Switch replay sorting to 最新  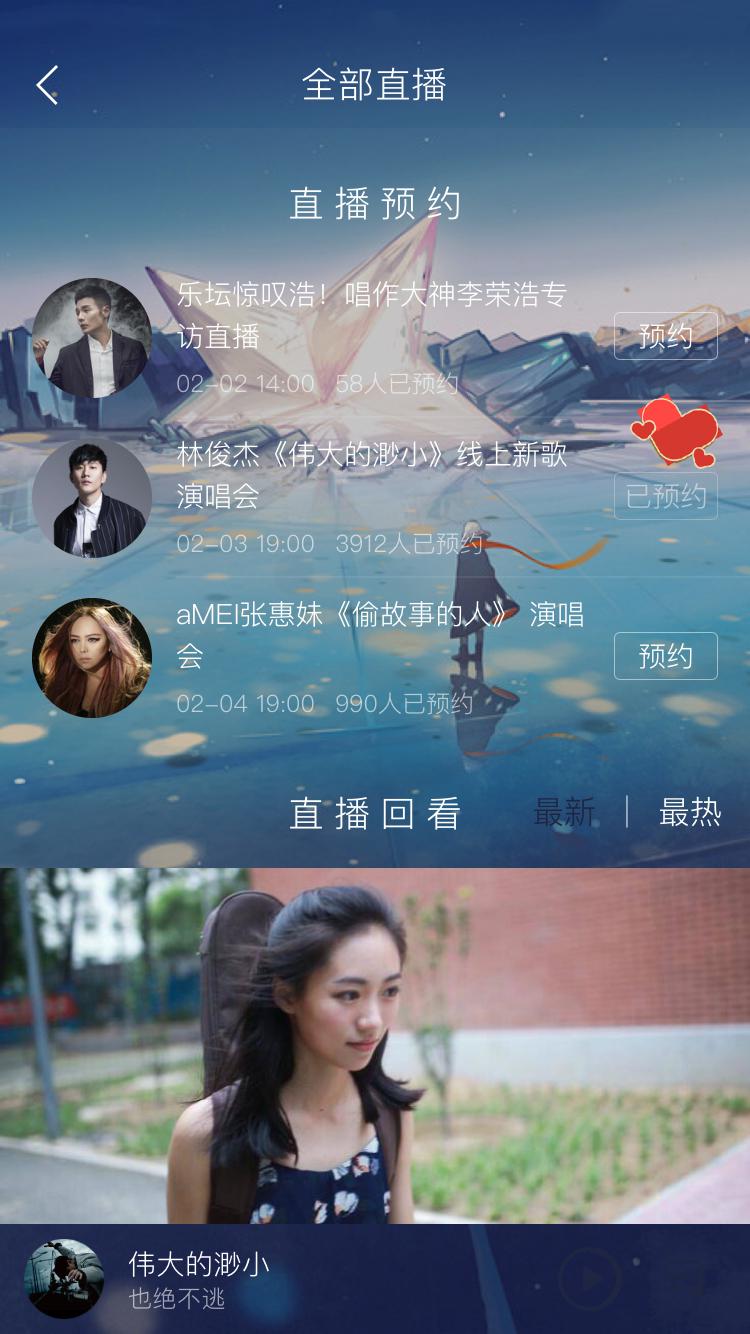click(565, 813)
